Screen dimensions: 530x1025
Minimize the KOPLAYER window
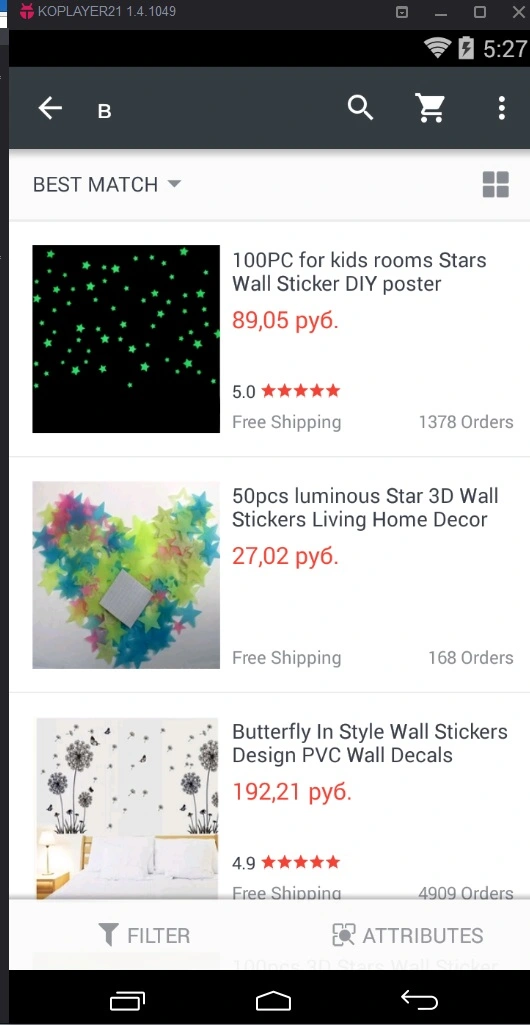tap(441, 12)
